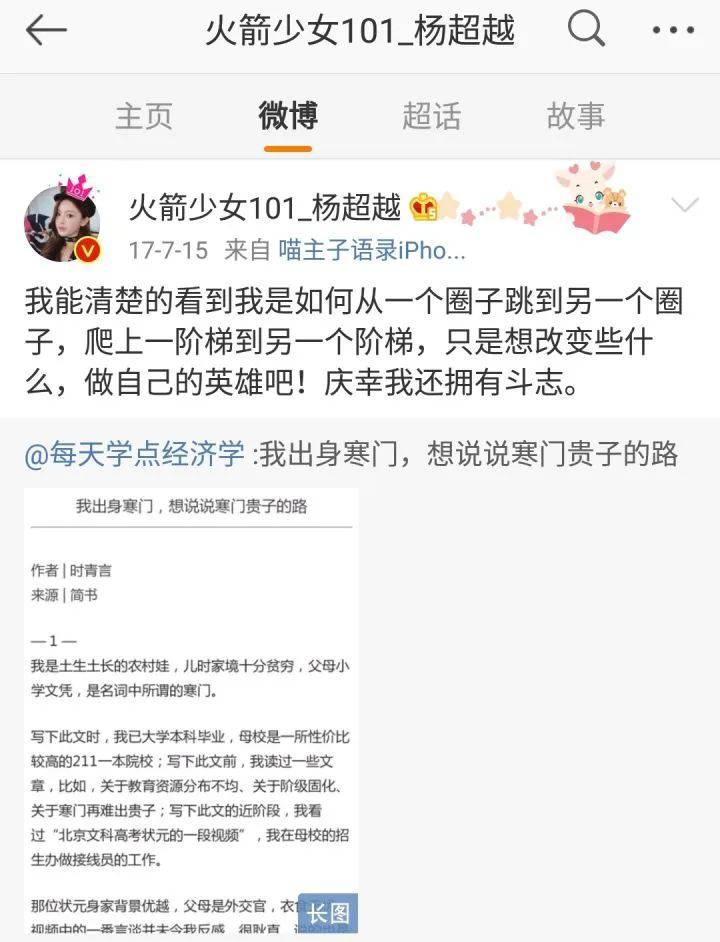Image resolution: width=720 pixels, height=942 pixels.
Task: Open the 故事 tab
Action: tap(575, 116)
